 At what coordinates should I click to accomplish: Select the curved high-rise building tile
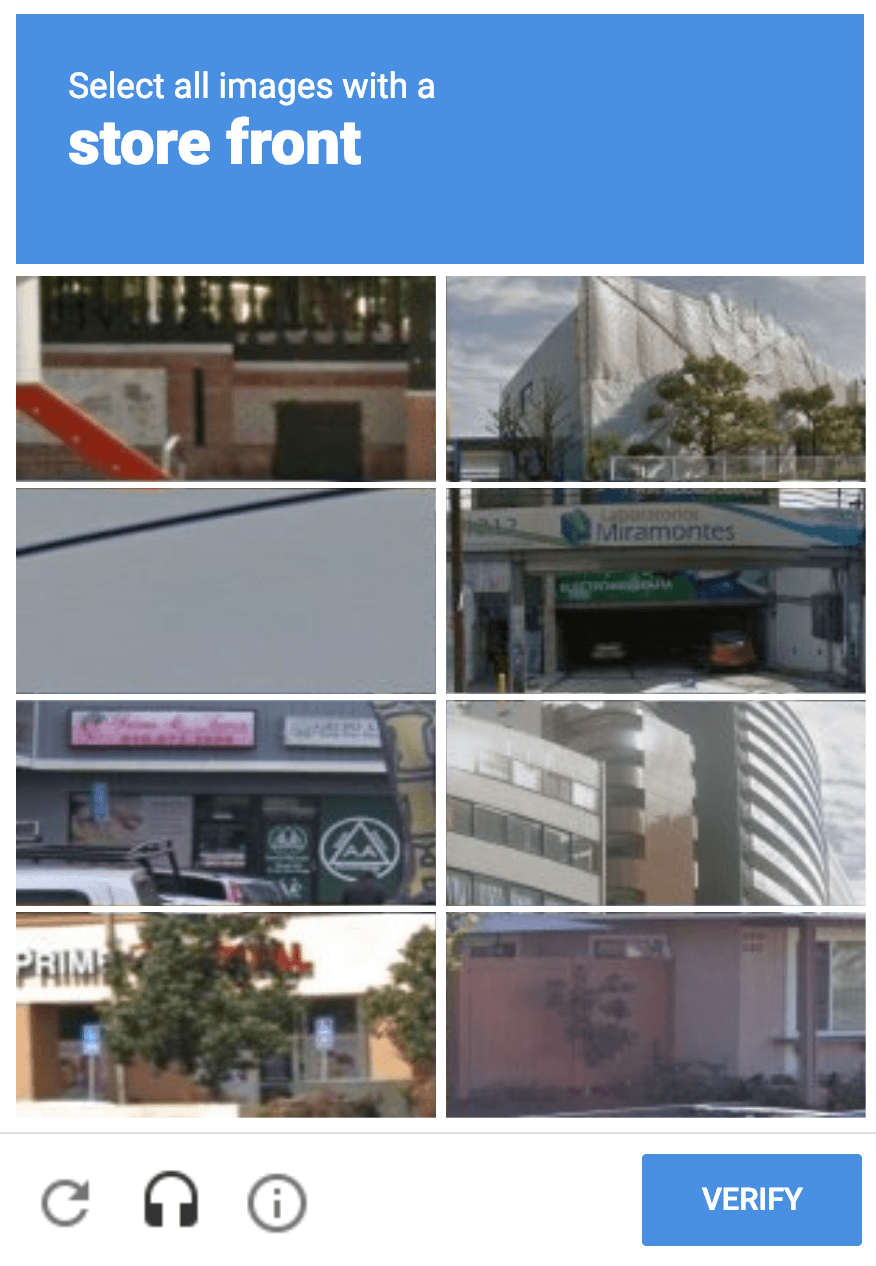click(655, 802)
